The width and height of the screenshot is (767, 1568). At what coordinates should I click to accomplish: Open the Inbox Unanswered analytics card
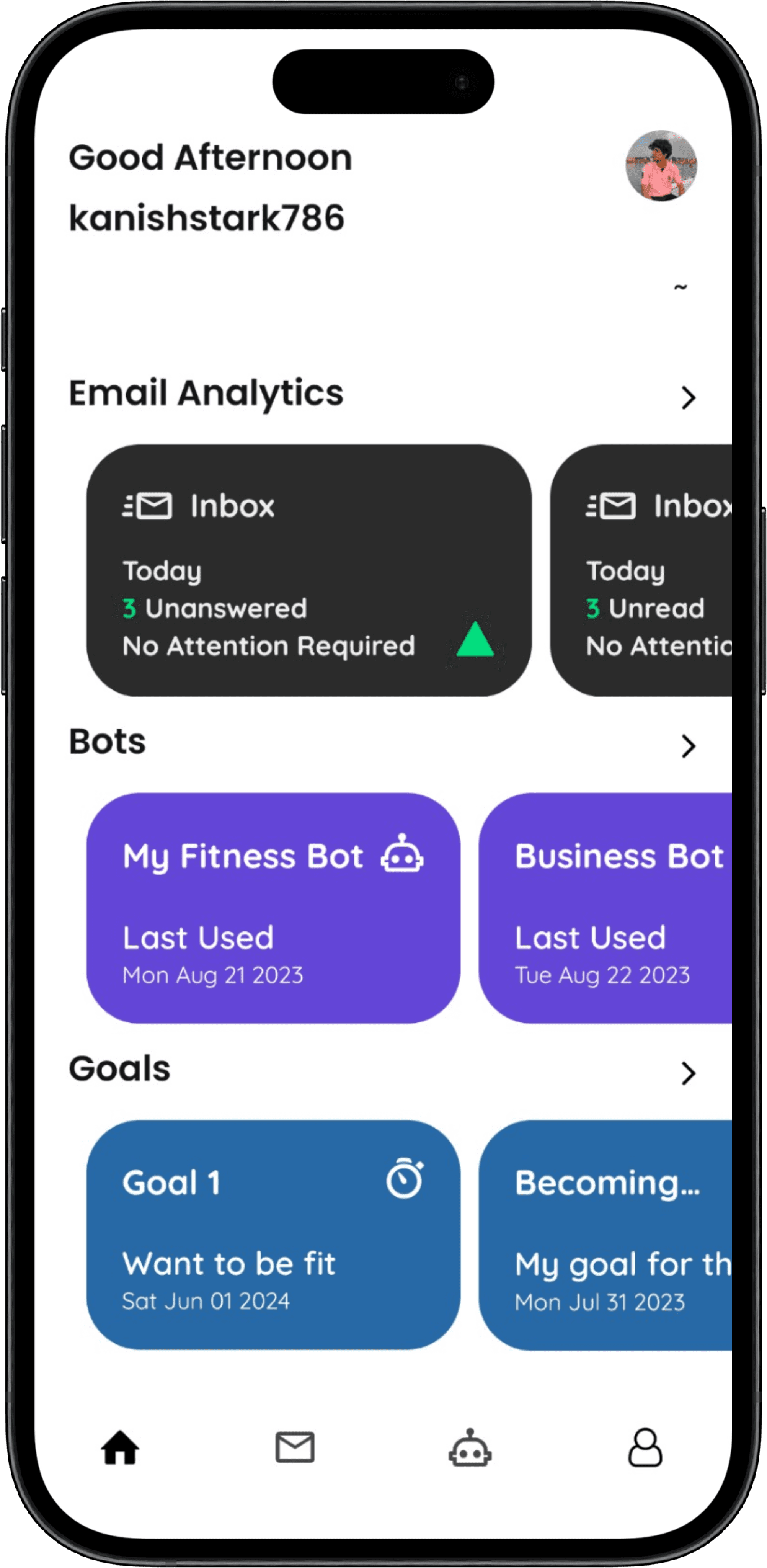pyautogui.click(x=308, y=570)
